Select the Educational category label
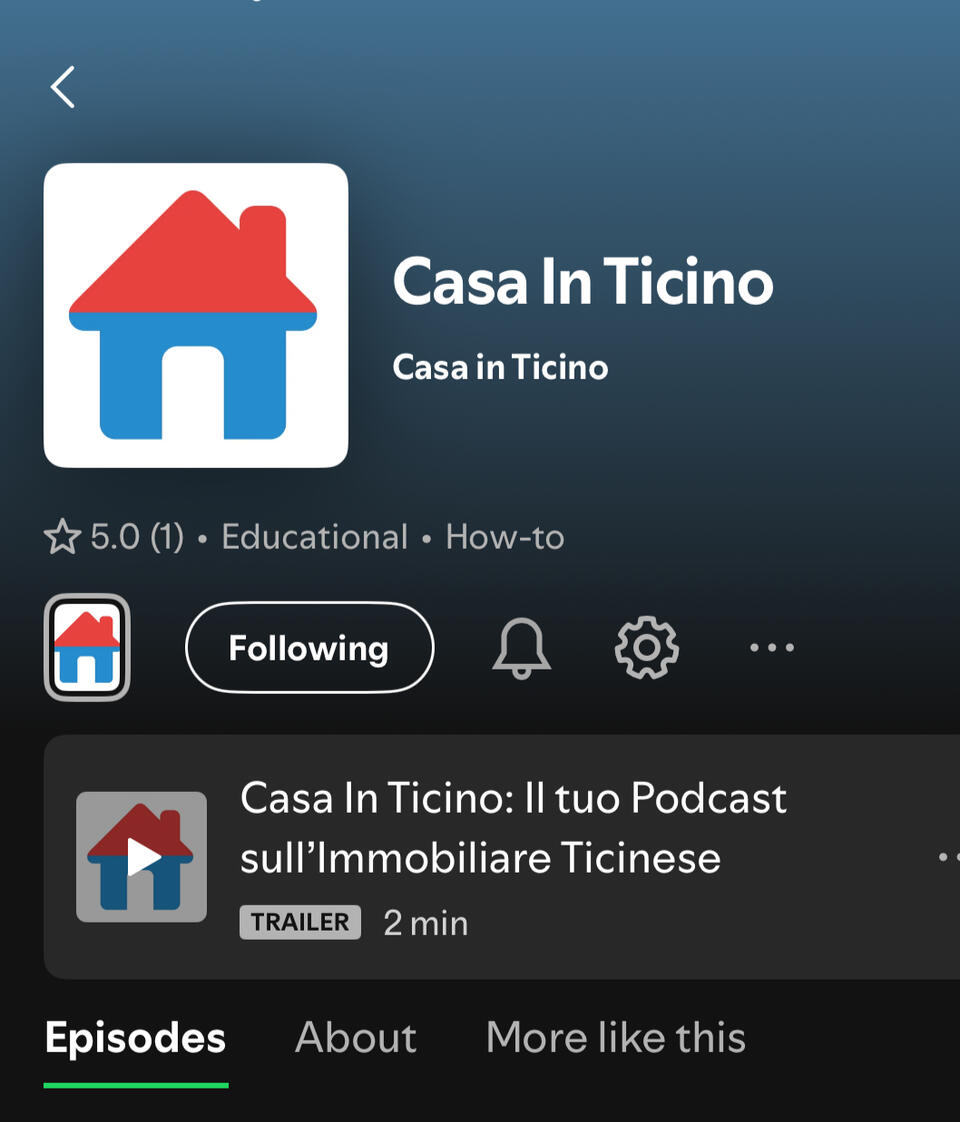 [x=314, y=537]
